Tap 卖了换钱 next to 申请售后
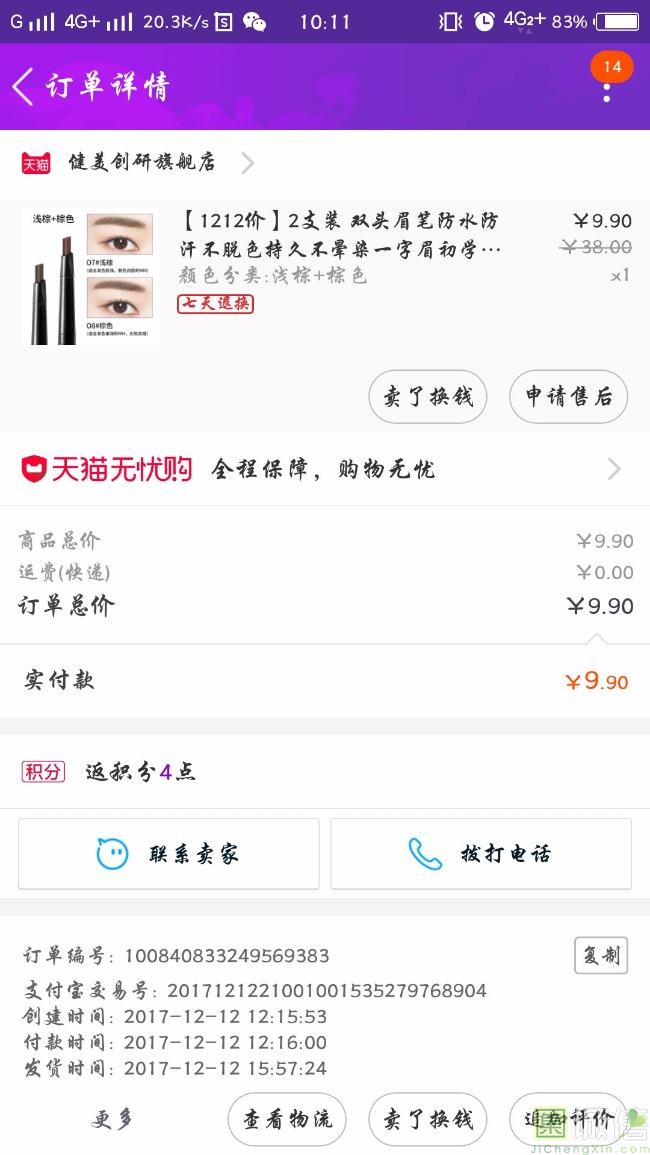This screenshot has width=650, height=1155. coord(428,396)
